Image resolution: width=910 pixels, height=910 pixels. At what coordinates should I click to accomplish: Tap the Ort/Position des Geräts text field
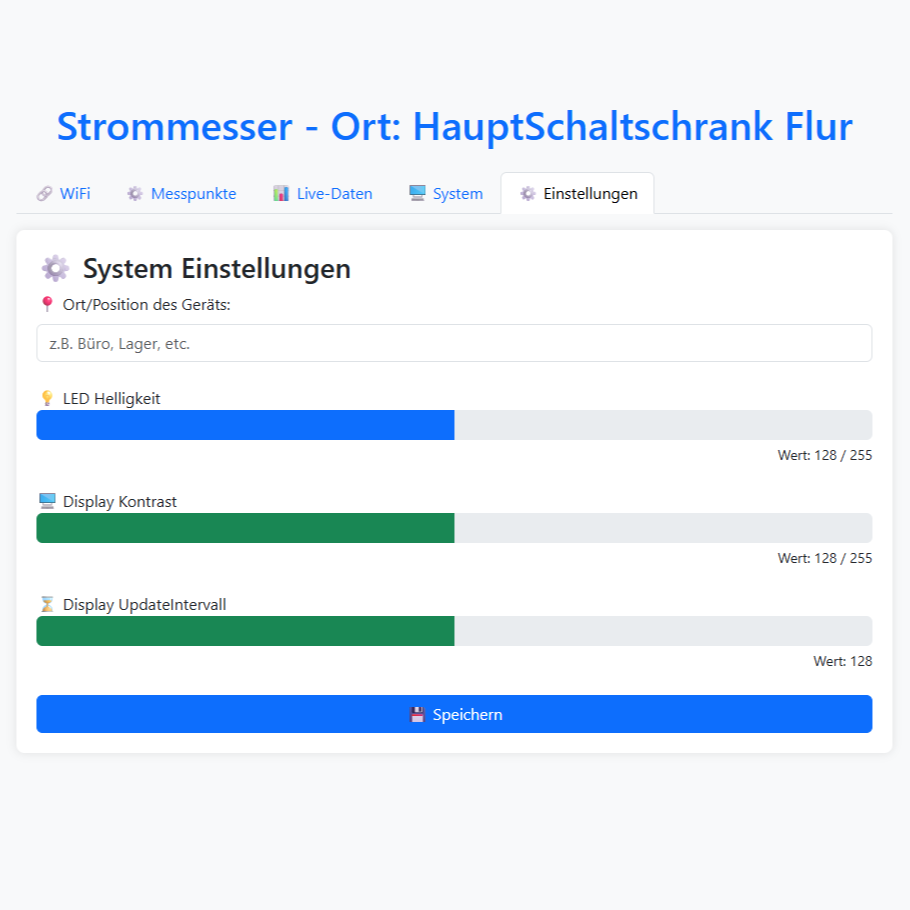[454, 343]
